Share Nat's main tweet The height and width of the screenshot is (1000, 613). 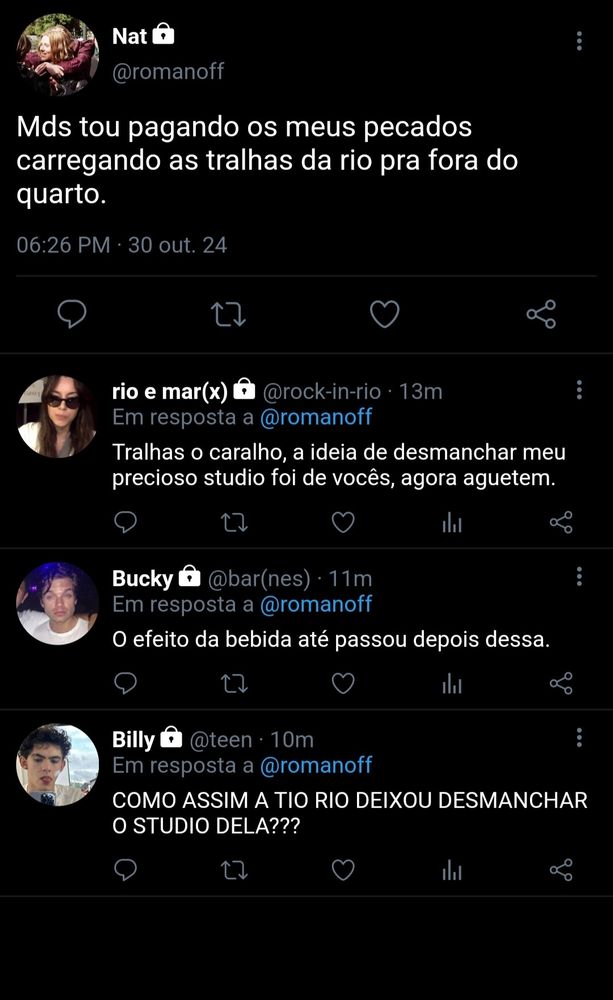pos(541,315)
